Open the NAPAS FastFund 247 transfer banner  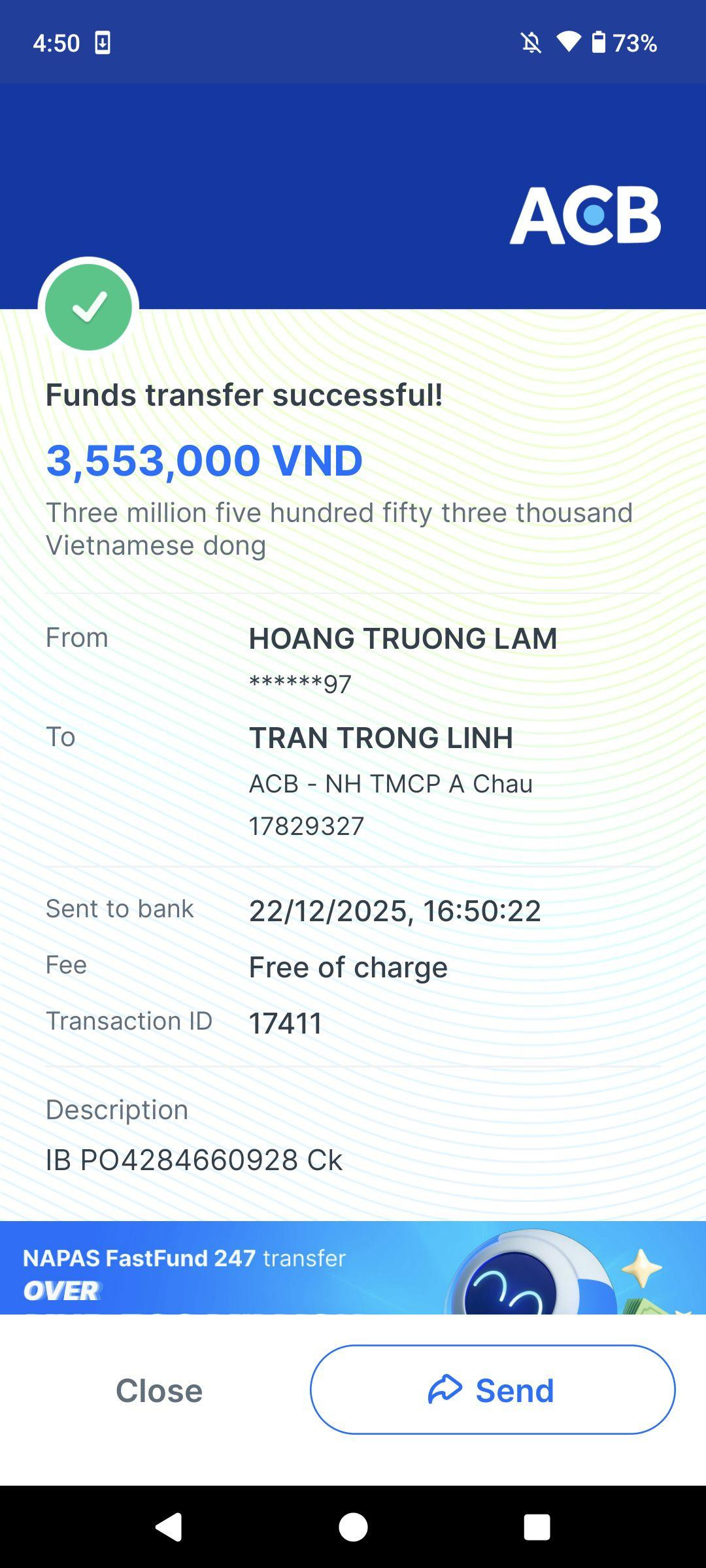click(x=353, y=1267)
